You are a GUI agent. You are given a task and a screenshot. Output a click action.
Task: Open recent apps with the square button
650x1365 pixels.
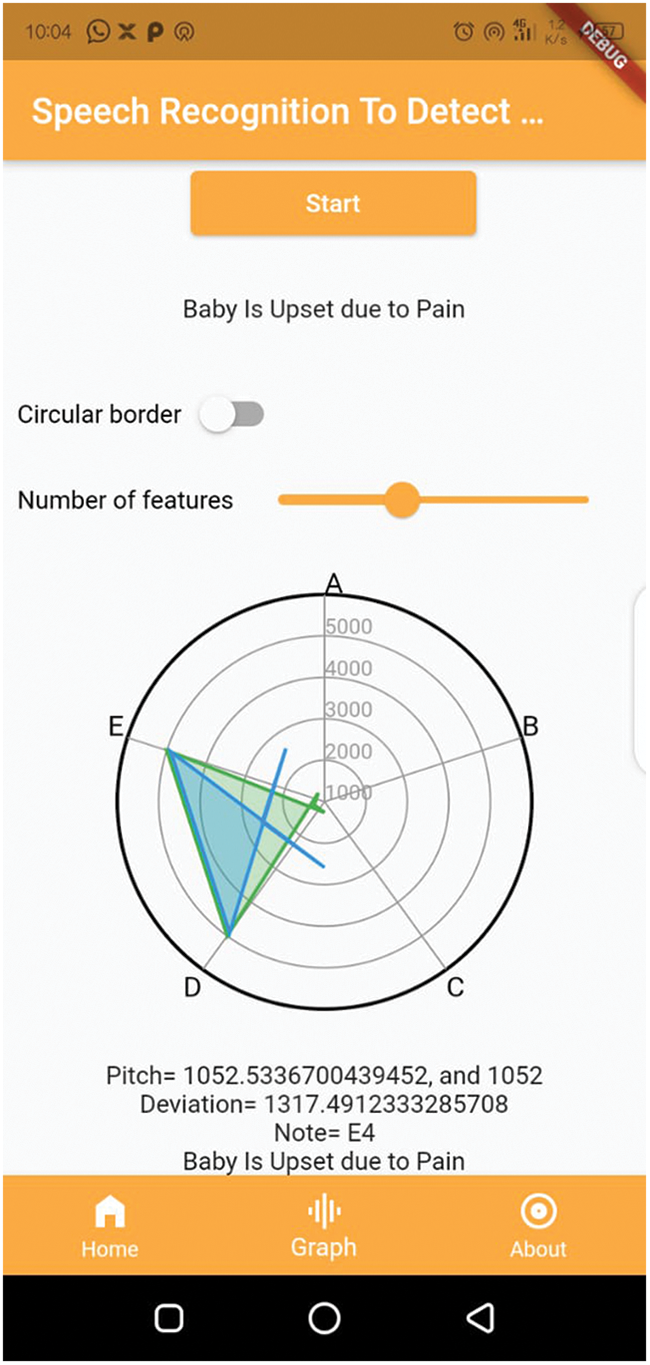click(x=169, y=1318)
